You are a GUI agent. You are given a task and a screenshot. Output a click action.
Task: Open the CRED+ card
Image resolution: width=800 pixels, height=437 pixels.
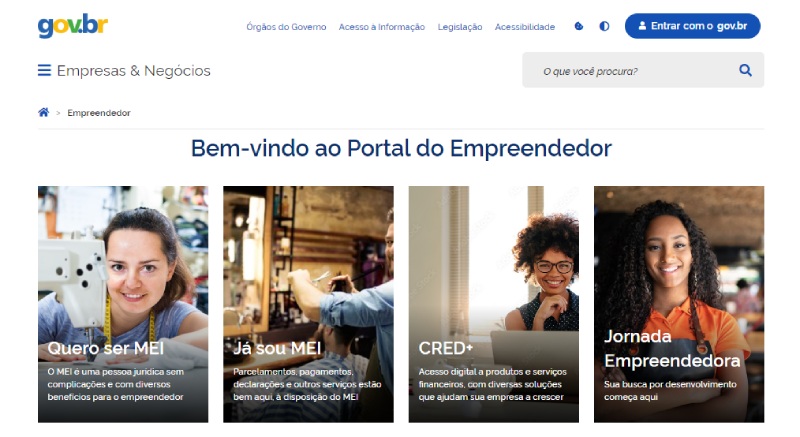[x=493, y=304]
